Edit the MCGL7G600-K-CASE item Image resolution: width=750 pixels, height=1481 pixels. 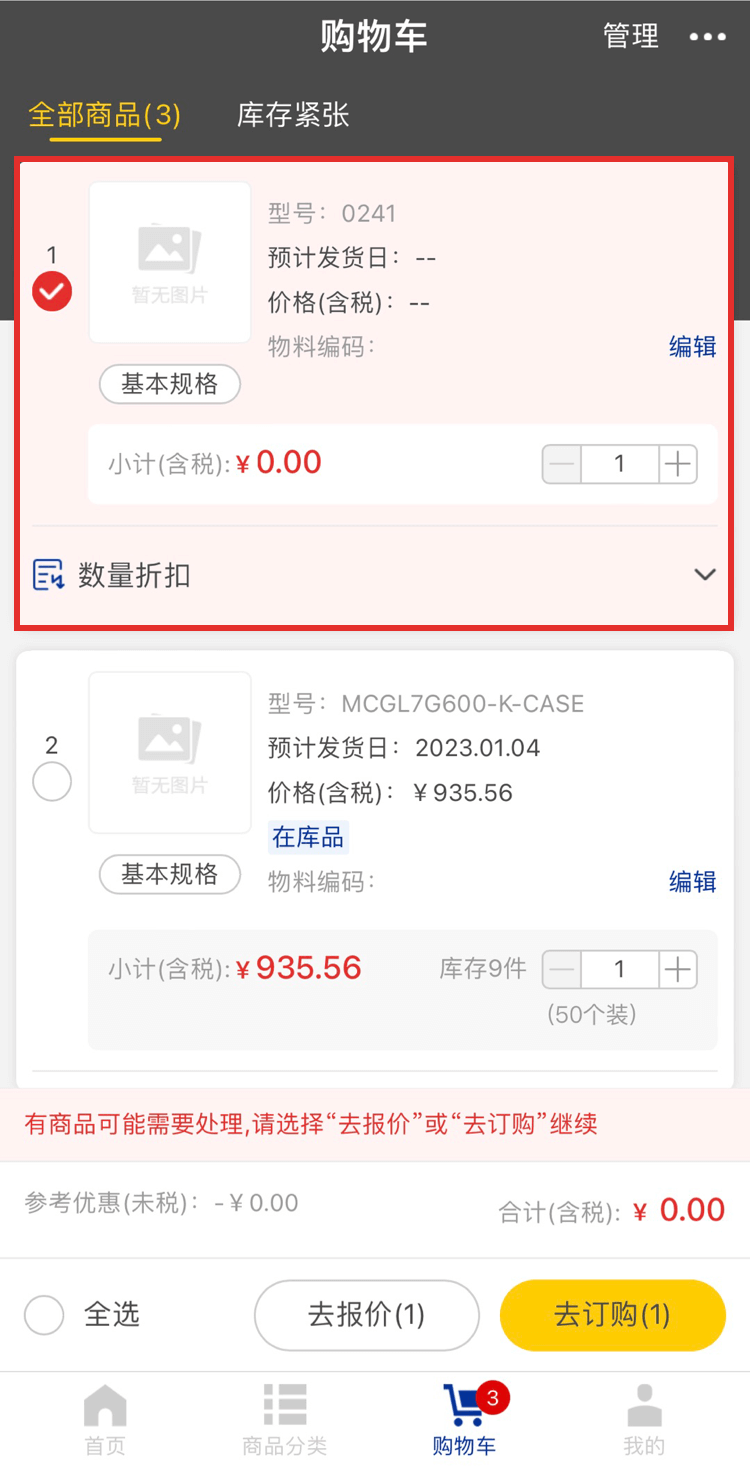click(x=692, y=881)
